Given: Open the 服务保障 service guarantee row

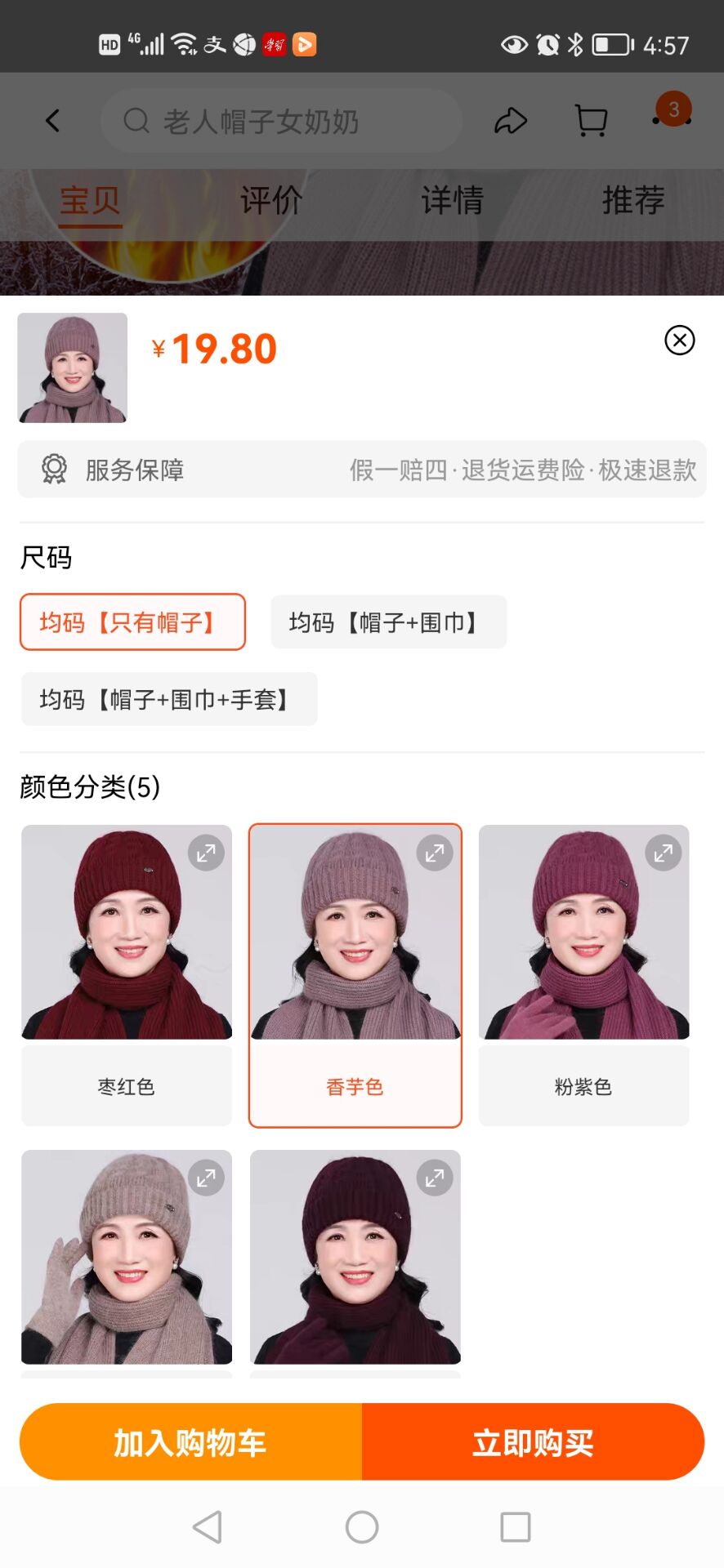Looking at the screenshot, I should click(362, 470).
